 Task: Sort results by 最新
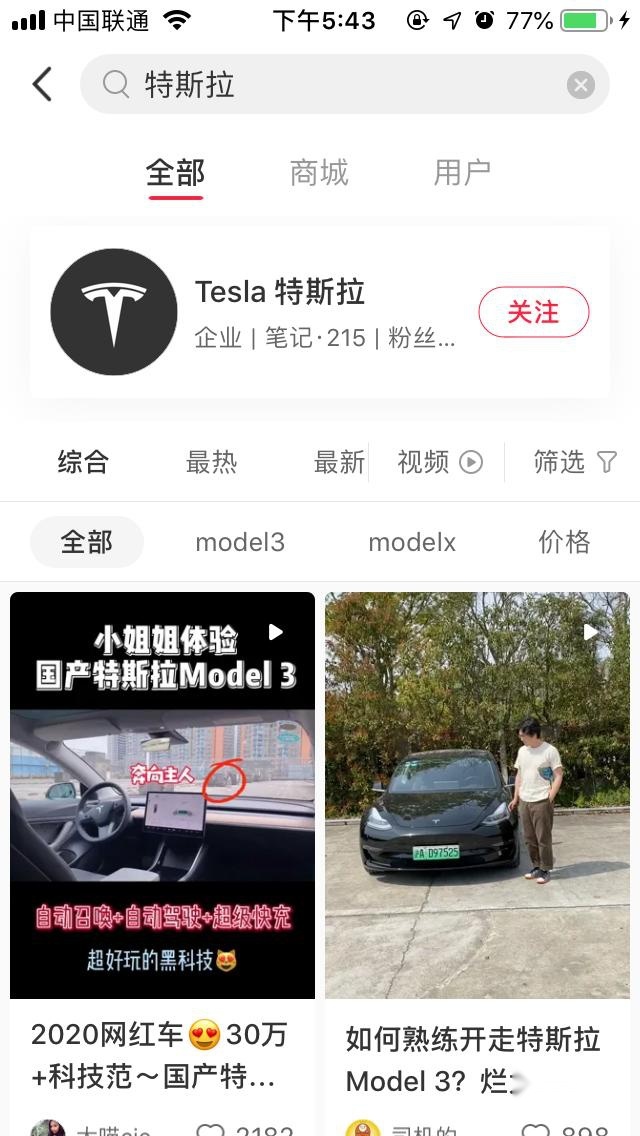click(339, 462)
